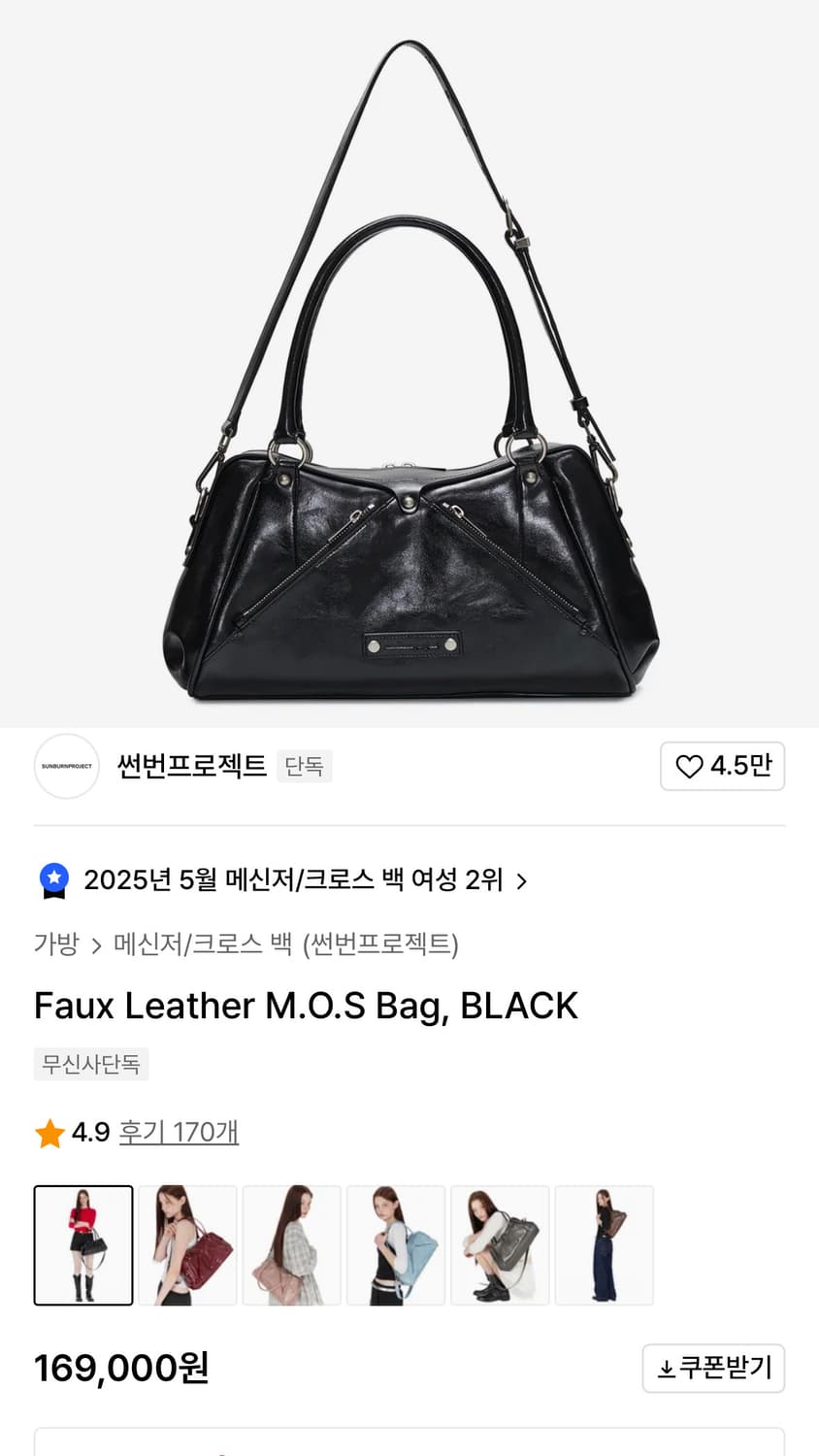Image resolution: width=819 pixels, height=1456 pixels.
Task: Select the gray bag color swatch
Action: point(500,1245)
